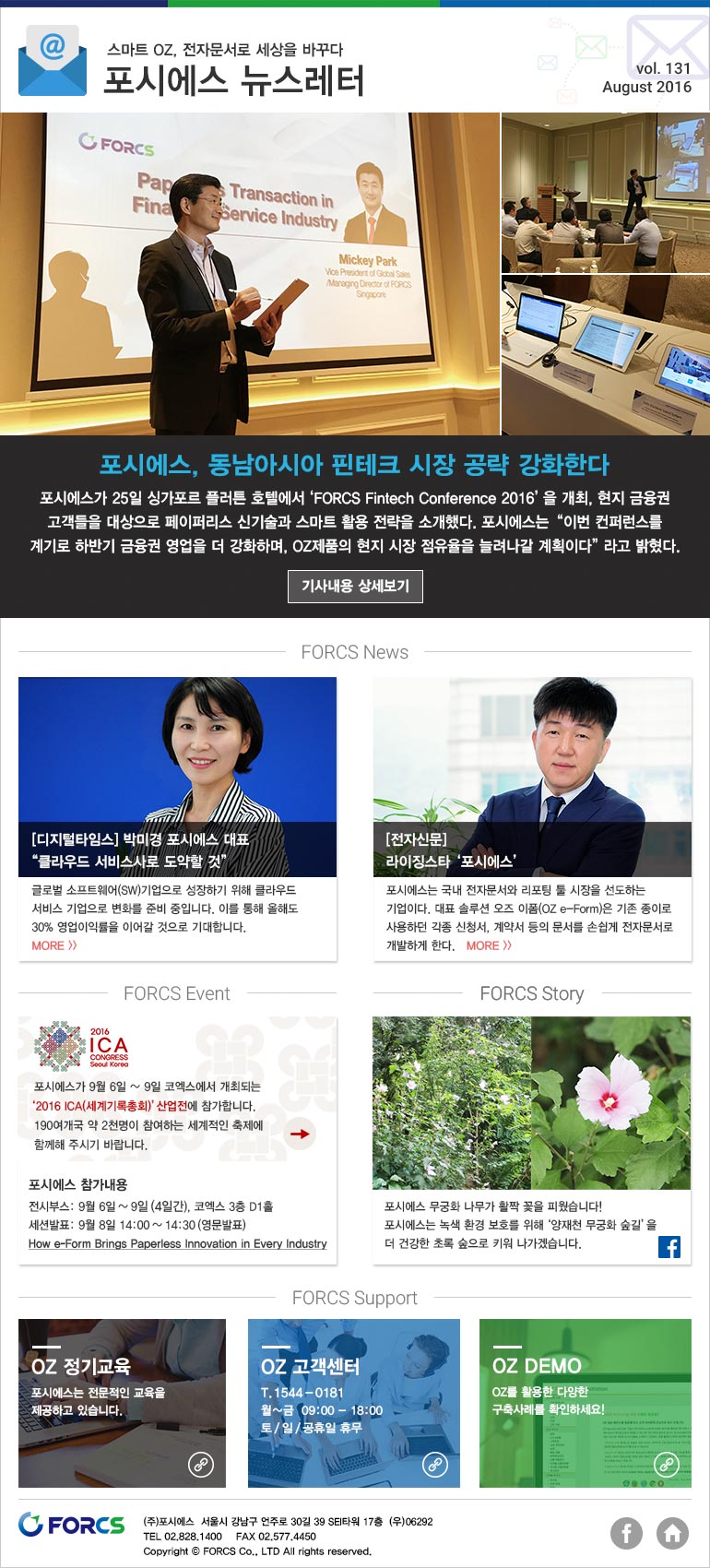
Task: Open the How e-Form Brings Paperless Innovation link
Action: (178, 1243)
